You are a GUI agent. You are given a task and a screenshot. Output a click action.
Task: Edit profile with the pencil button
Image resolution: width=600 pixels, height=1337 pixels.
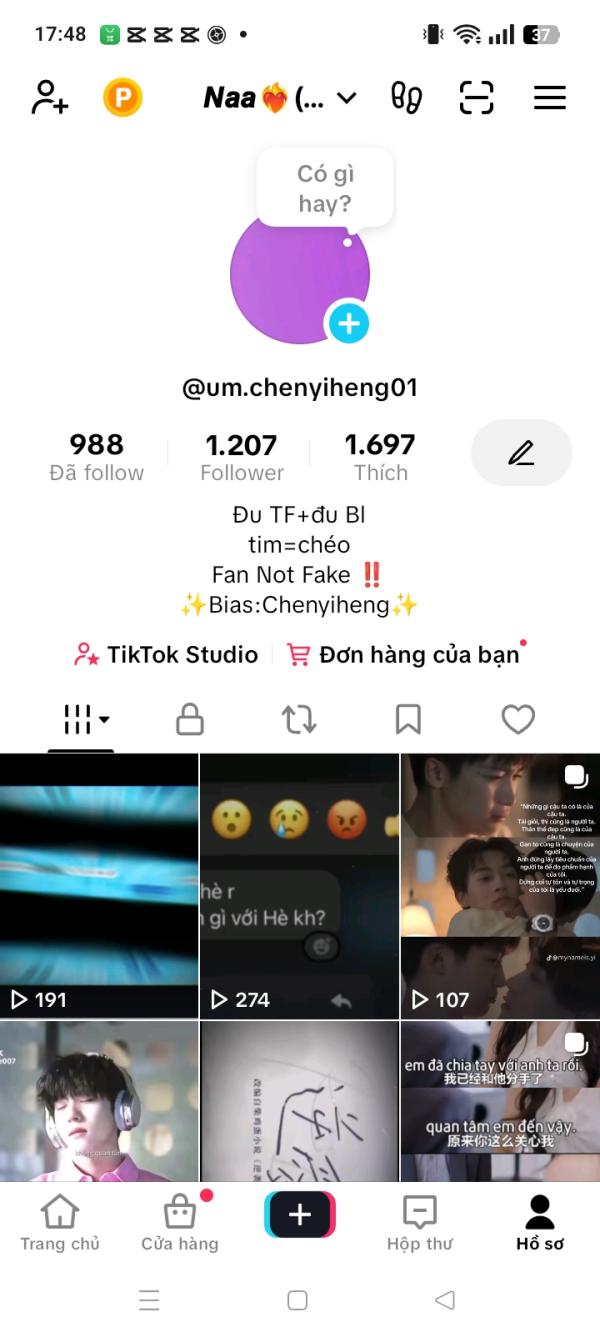[521, 453]
